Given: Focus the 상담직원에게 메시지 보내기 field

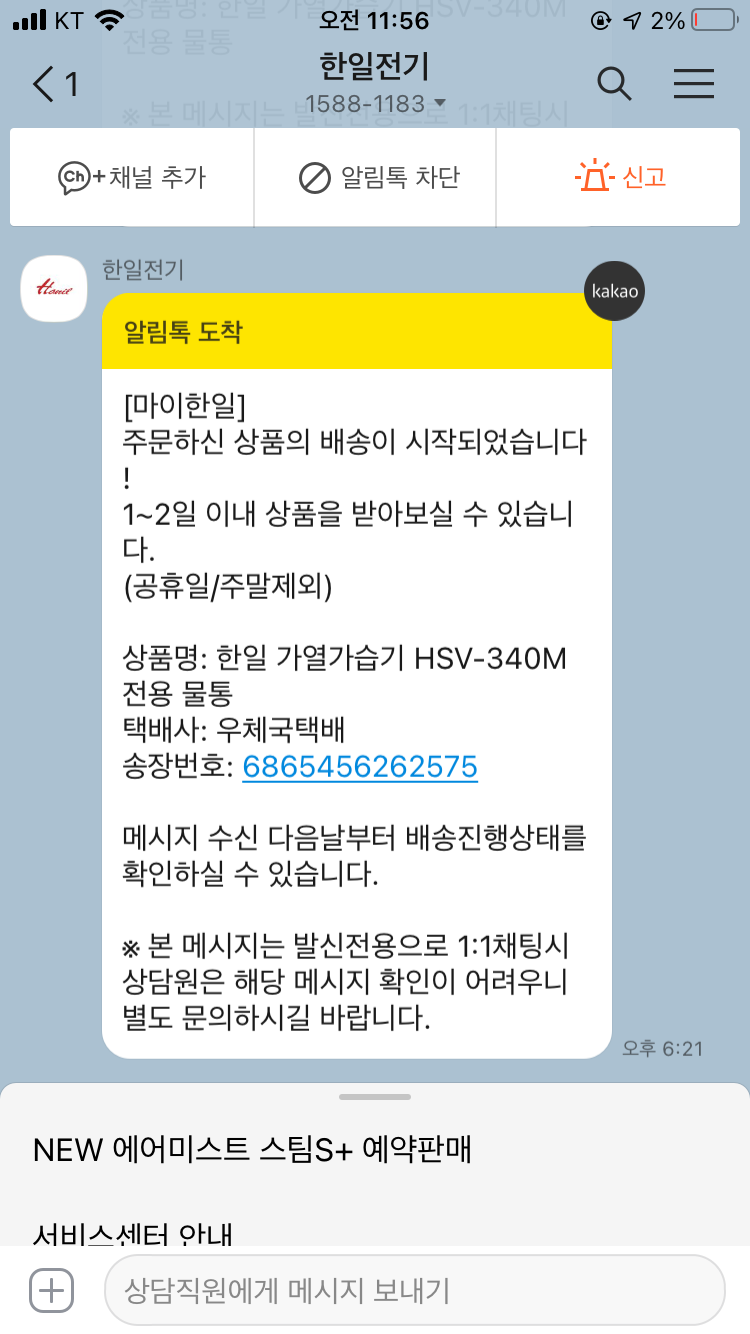Looking at the screenshot, I should tap(414, 1290).
